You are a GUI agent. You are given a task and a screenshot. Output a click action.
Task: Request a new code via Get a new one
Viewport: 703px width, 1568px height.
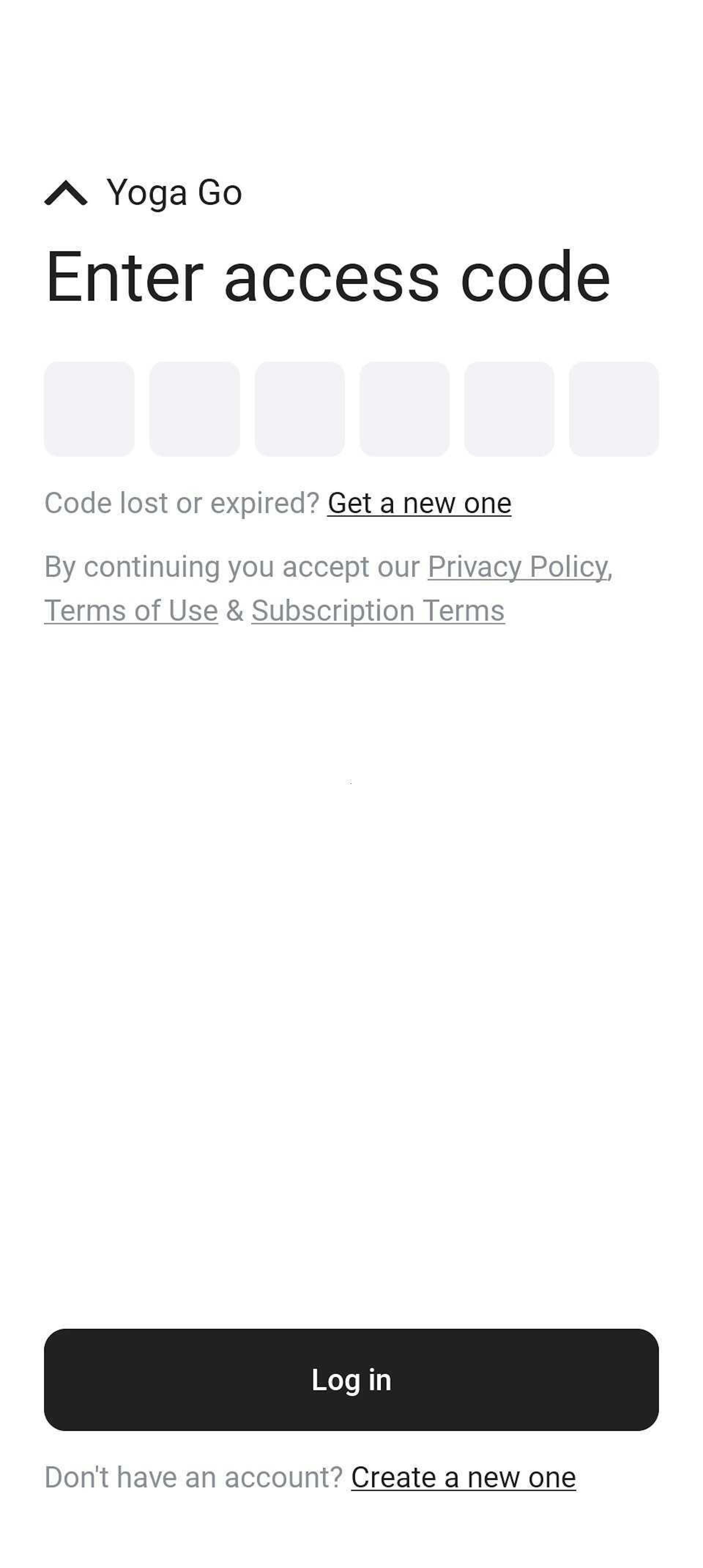(x=419, y=503)
